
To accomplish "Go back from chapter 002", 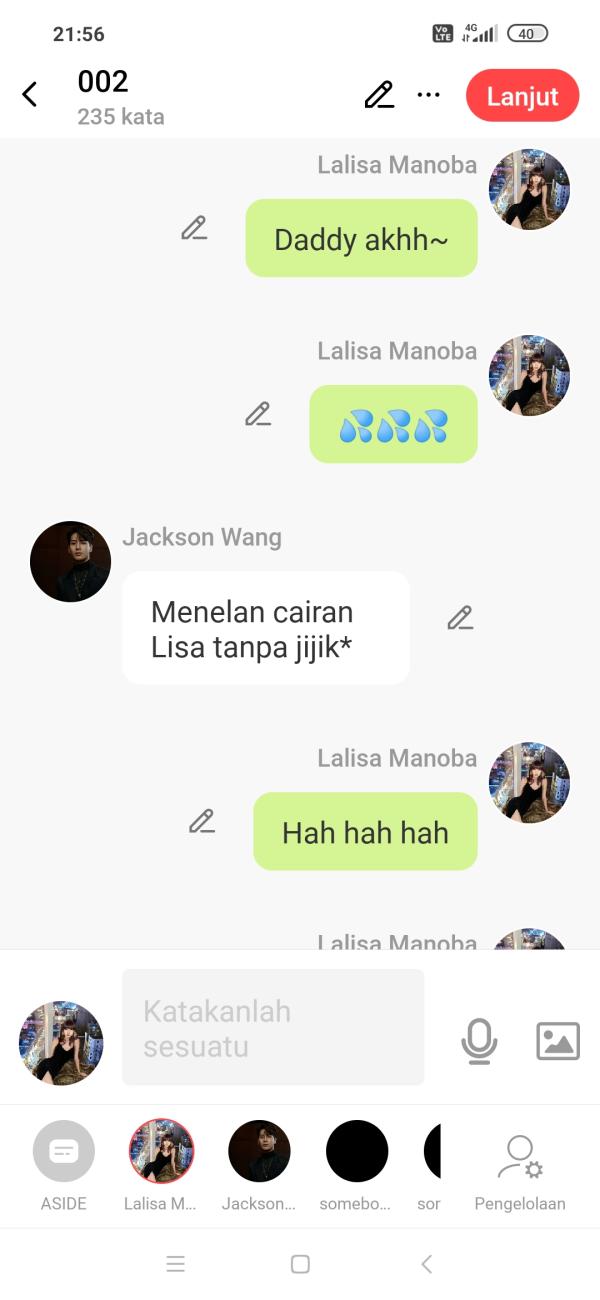I will coord(30,95).
